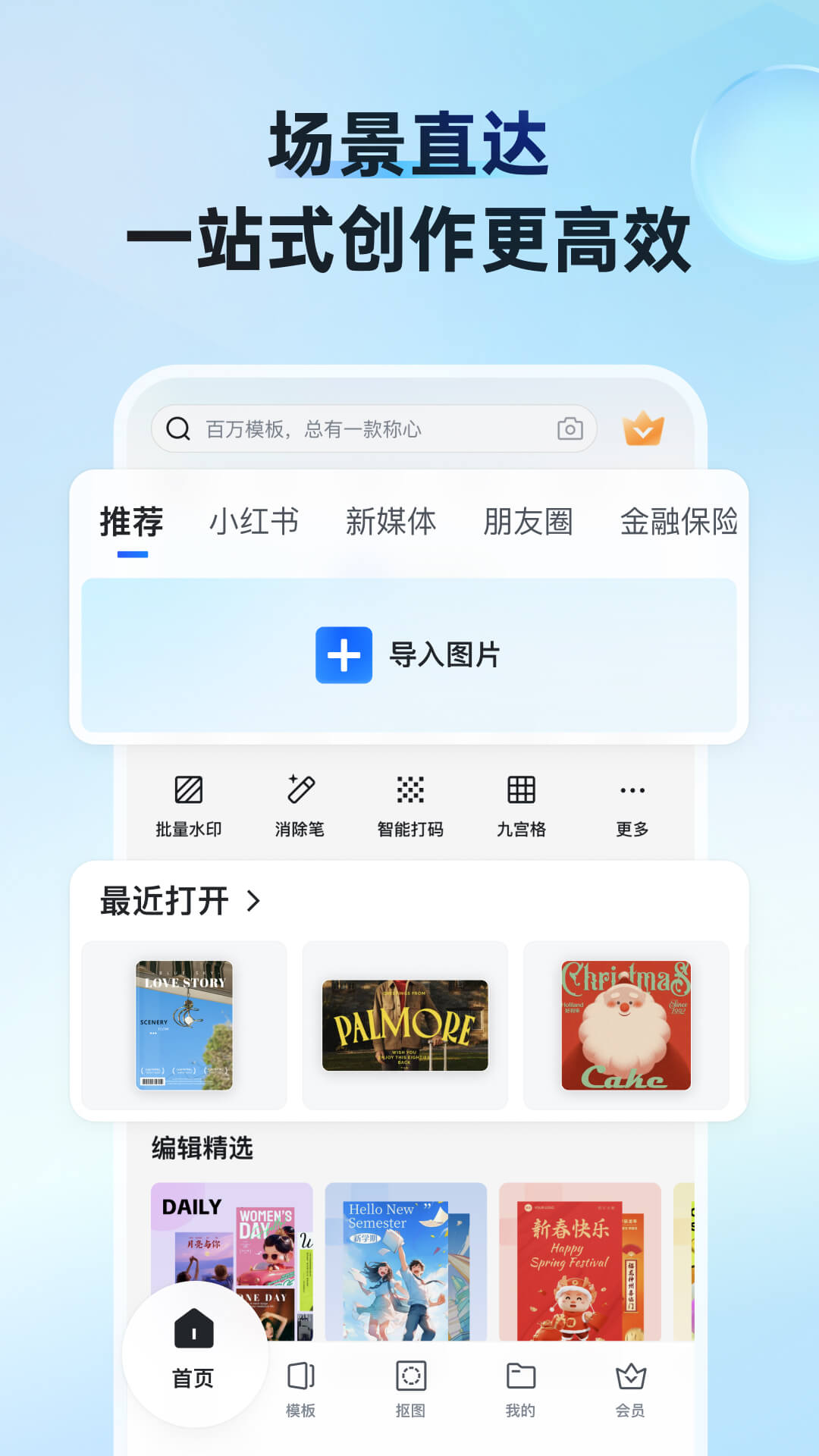Screen dimensions: 819x1456
Task: Open the 会员 membership tab
Action: pos(631,1388)
